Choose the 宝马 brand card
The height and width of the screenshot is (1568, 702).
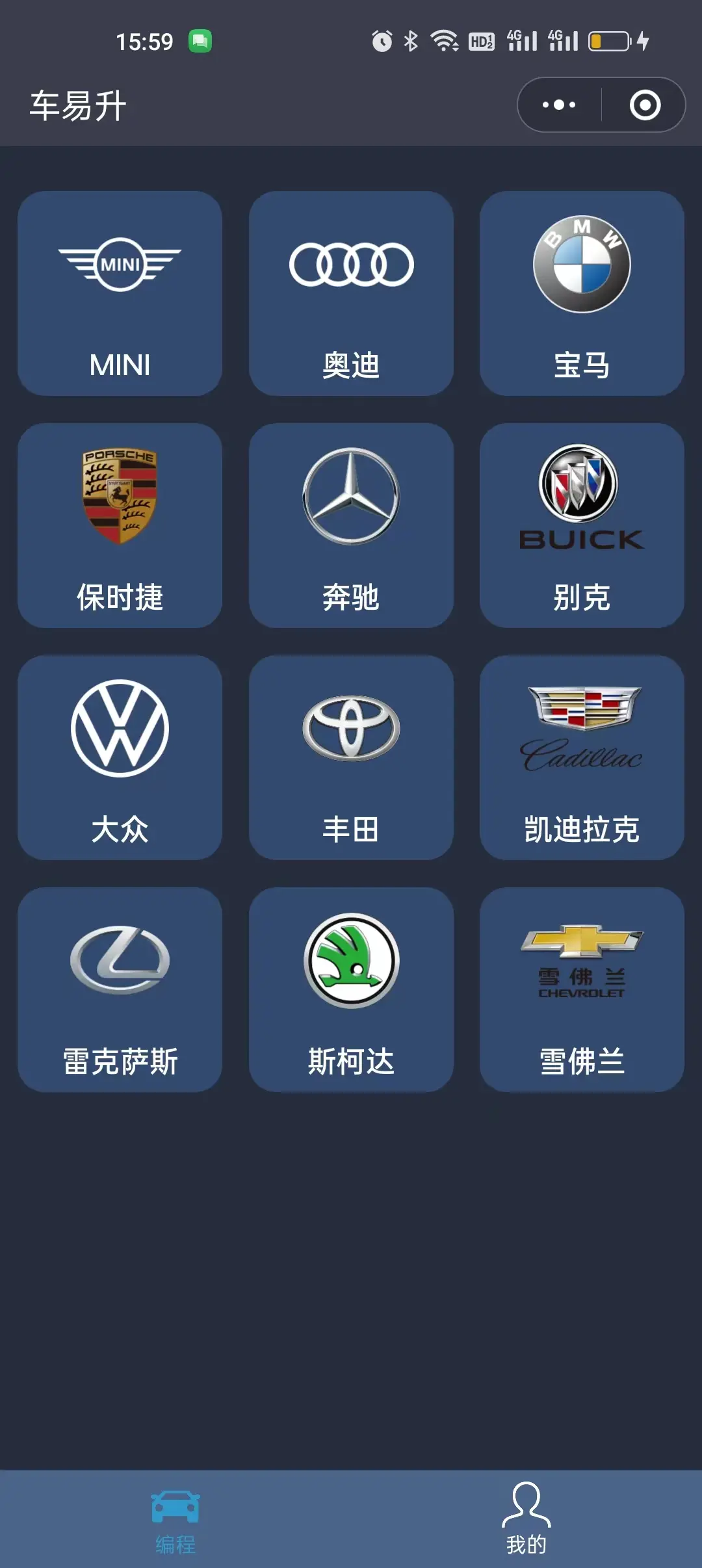582,293
